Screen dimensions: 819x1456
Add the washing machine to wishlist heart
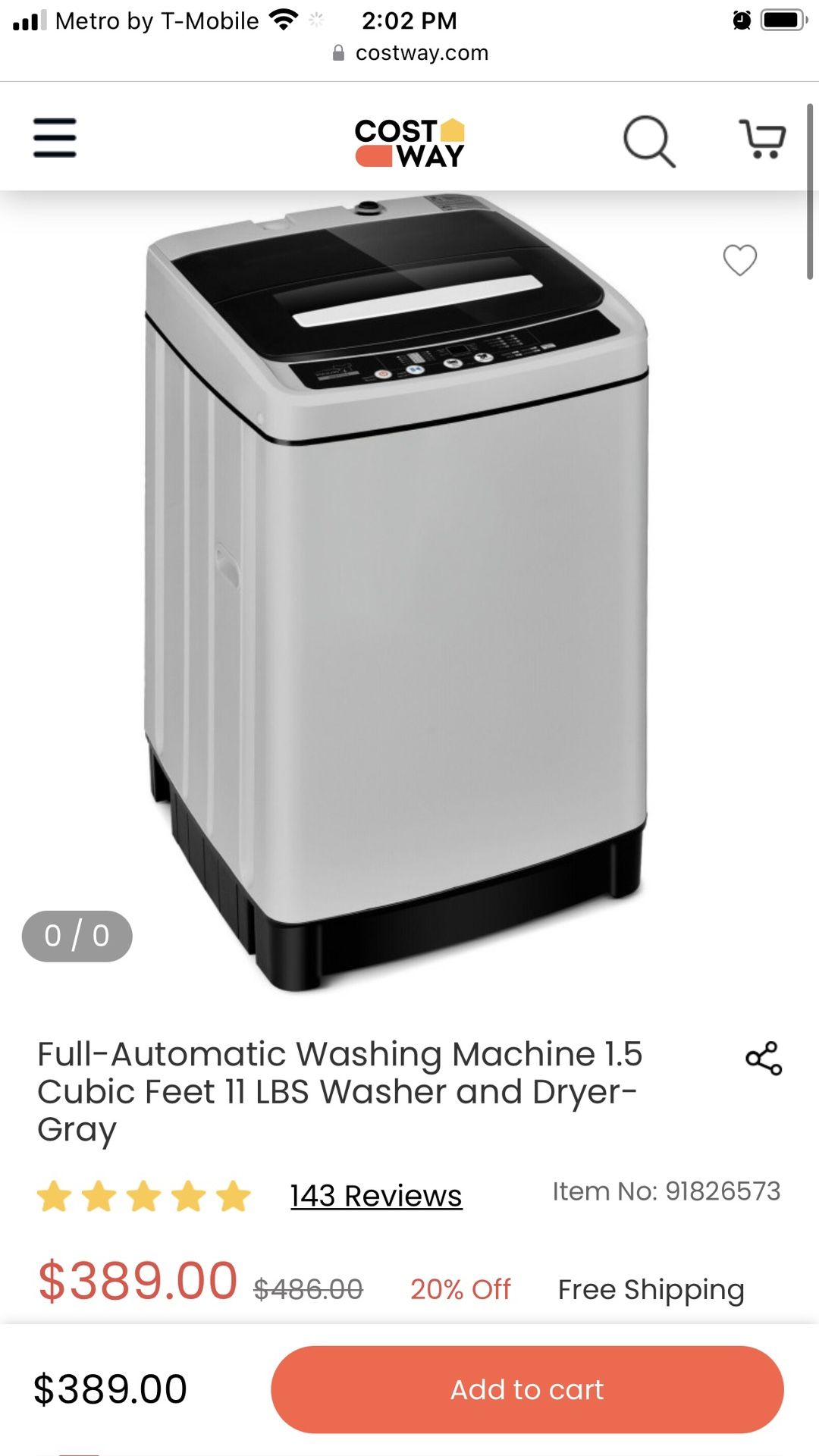click(x=740, y=259)
